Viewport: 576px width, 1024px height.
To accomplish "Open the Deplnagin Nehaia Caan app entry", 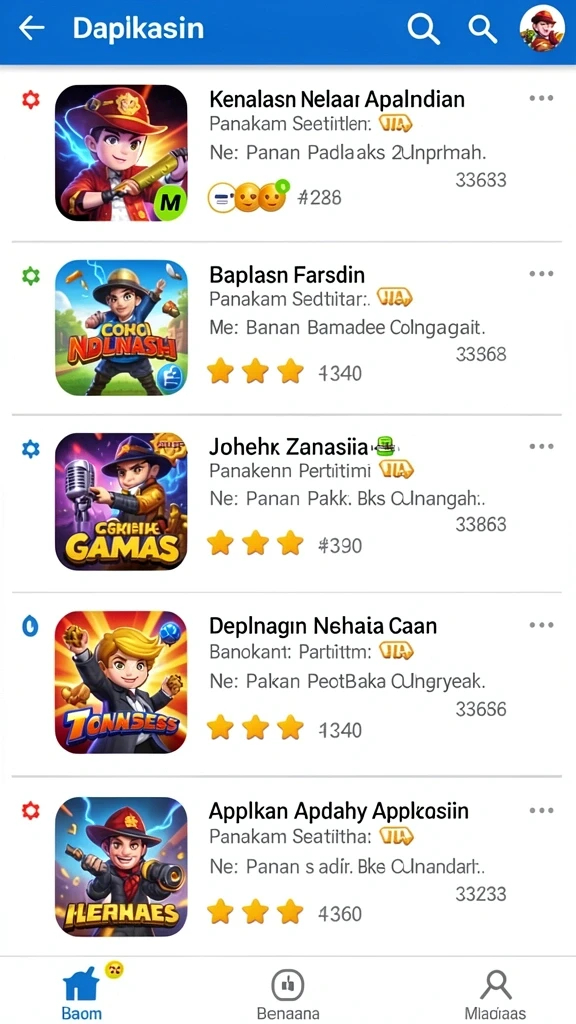I will (x=287, y=684).
